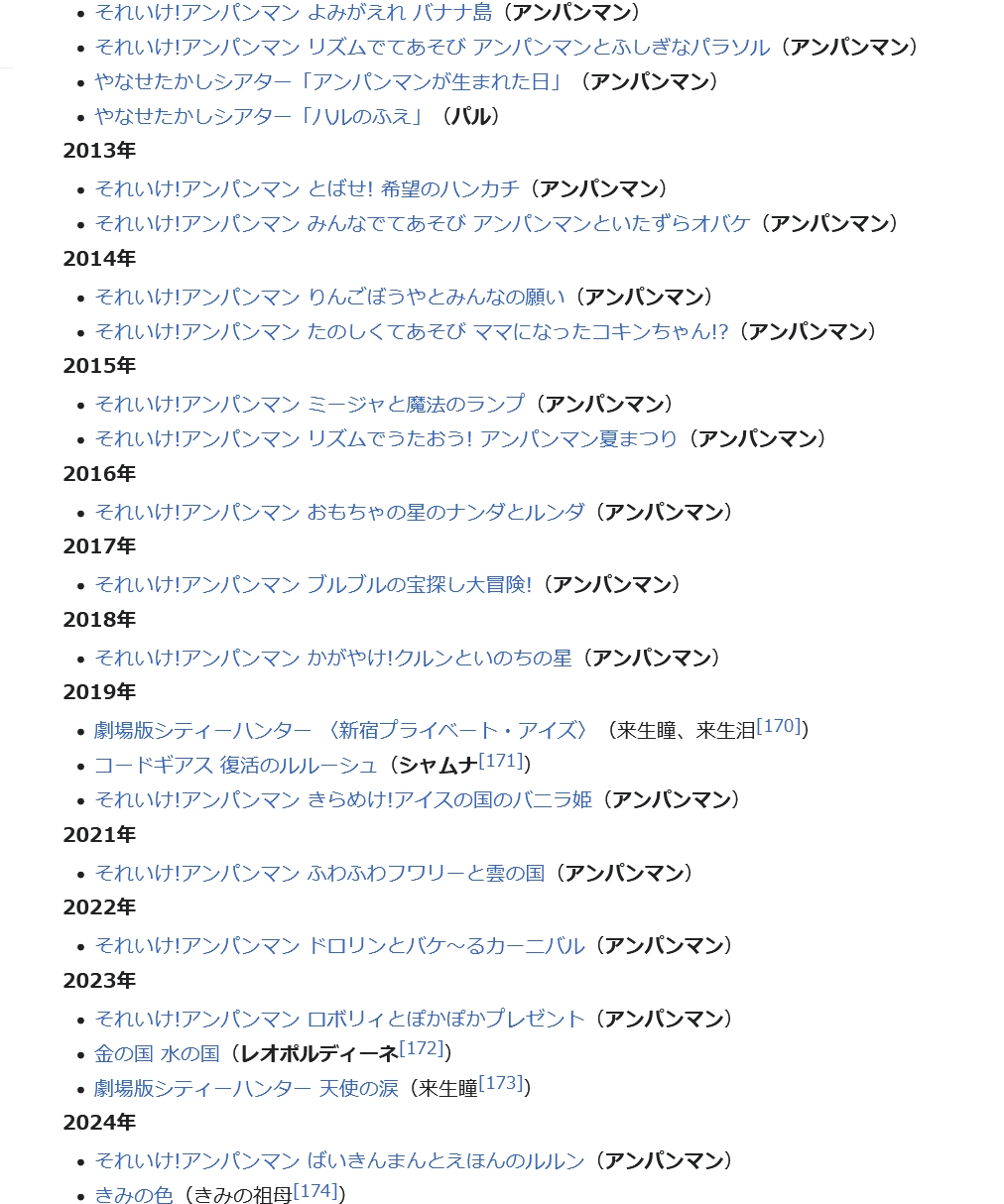
Task: Jump to footnote reference 171
Action: 500,761
